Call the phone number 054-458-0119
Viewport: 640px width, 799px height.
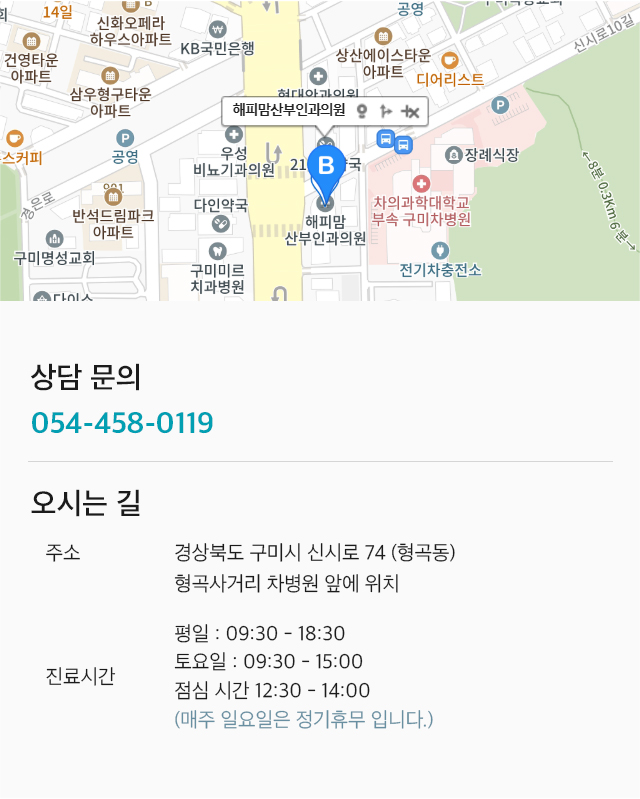pyautogui.click(x=122, y=423)
